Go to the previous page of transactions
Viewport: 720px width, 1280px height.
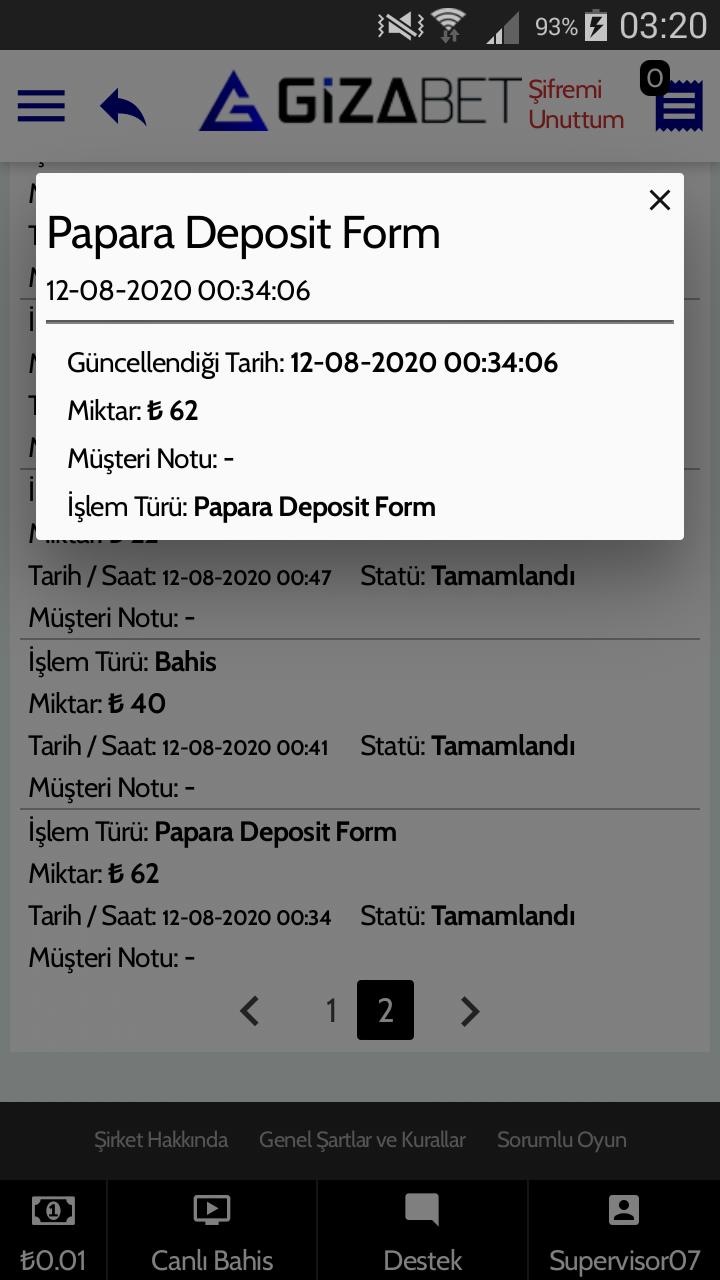(x=250, y=1011)
